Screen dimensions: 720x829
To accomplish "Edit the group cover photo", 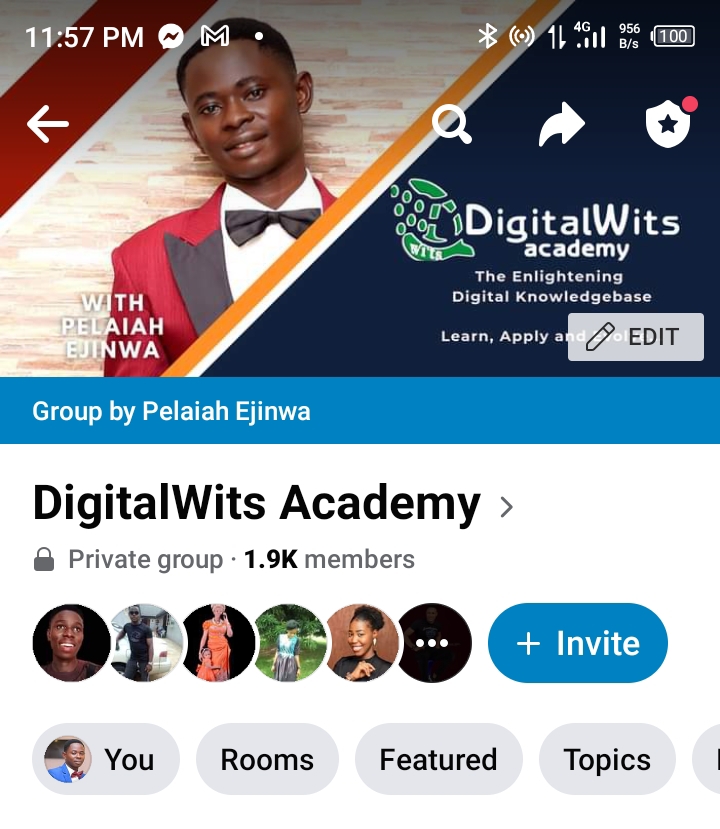I will pyautogui.click(x=635, y=337).
